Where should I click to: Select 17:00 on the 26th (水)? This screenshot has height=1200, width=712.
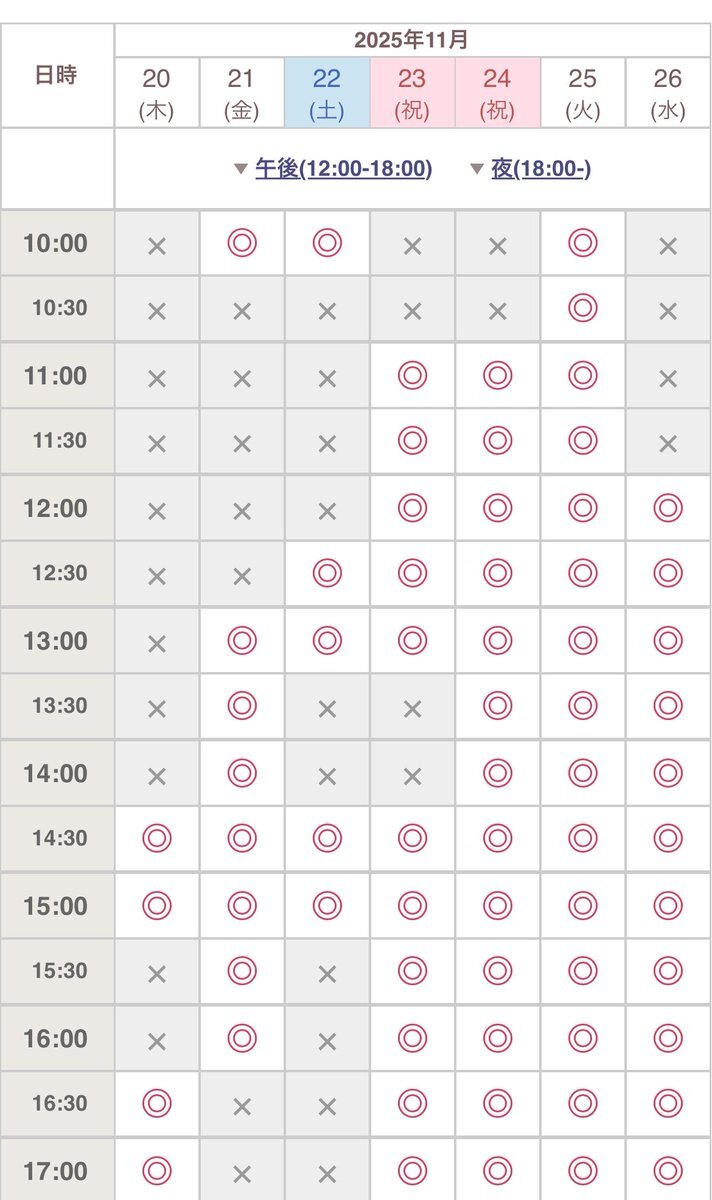[667, 1170]
